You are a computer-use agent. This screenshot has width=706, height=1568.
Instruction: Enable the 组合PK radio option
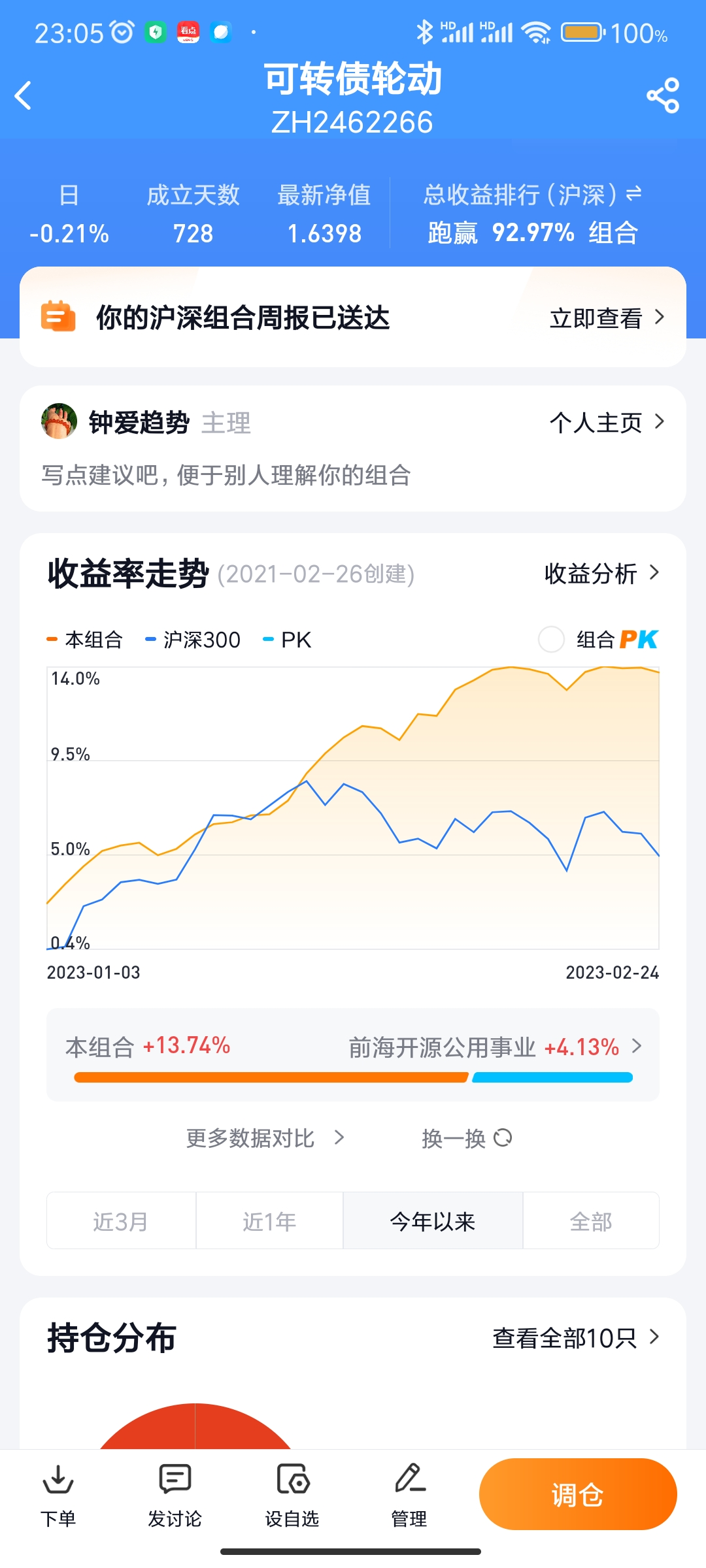(x=551, y=639)
